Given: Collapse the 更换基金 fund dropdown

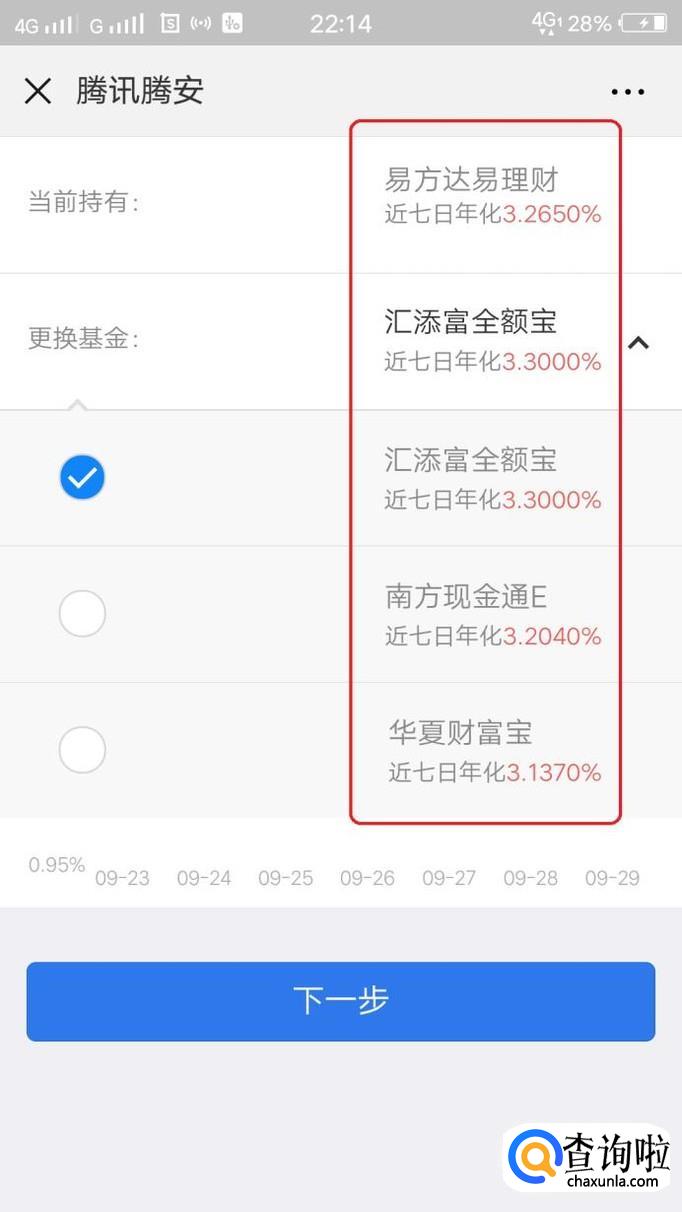Looking at the screenshot, I should tap(639, 342).
